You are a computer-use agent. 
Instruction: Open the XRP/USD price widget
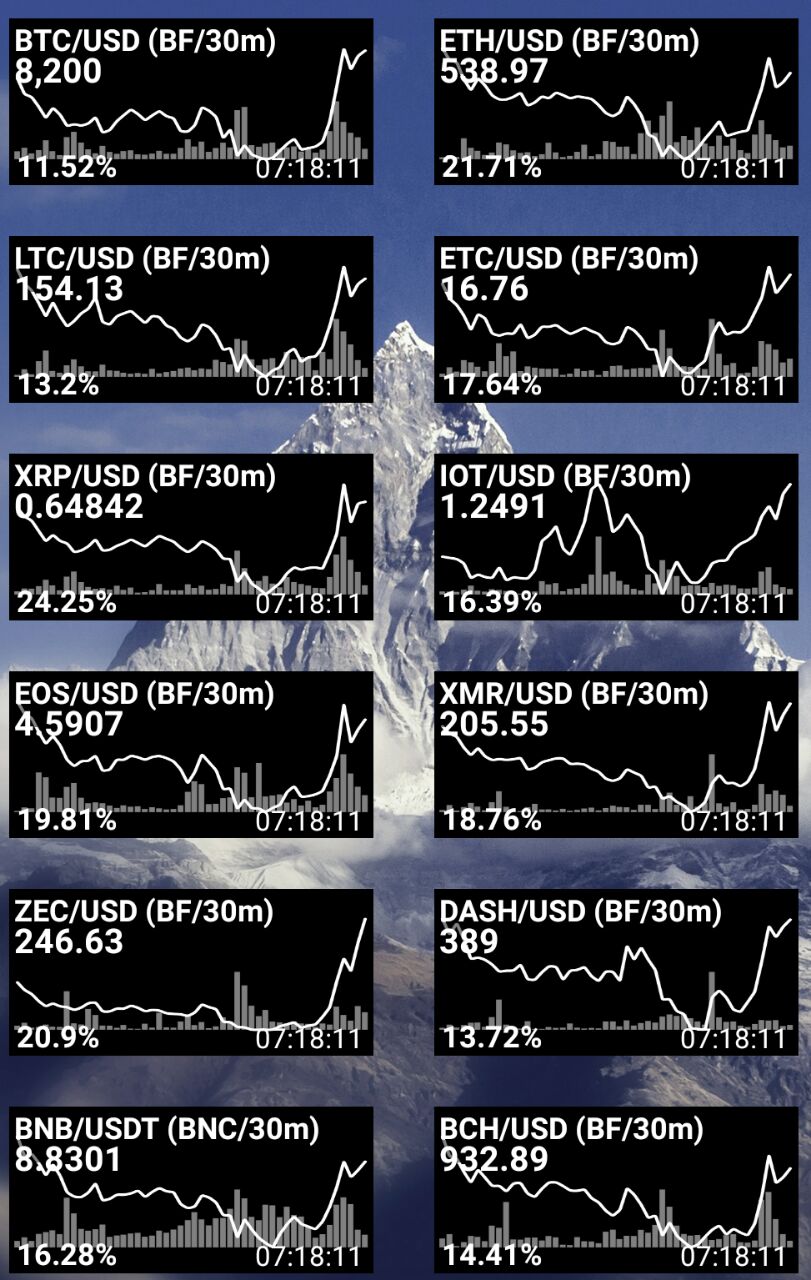click(191, 537)
